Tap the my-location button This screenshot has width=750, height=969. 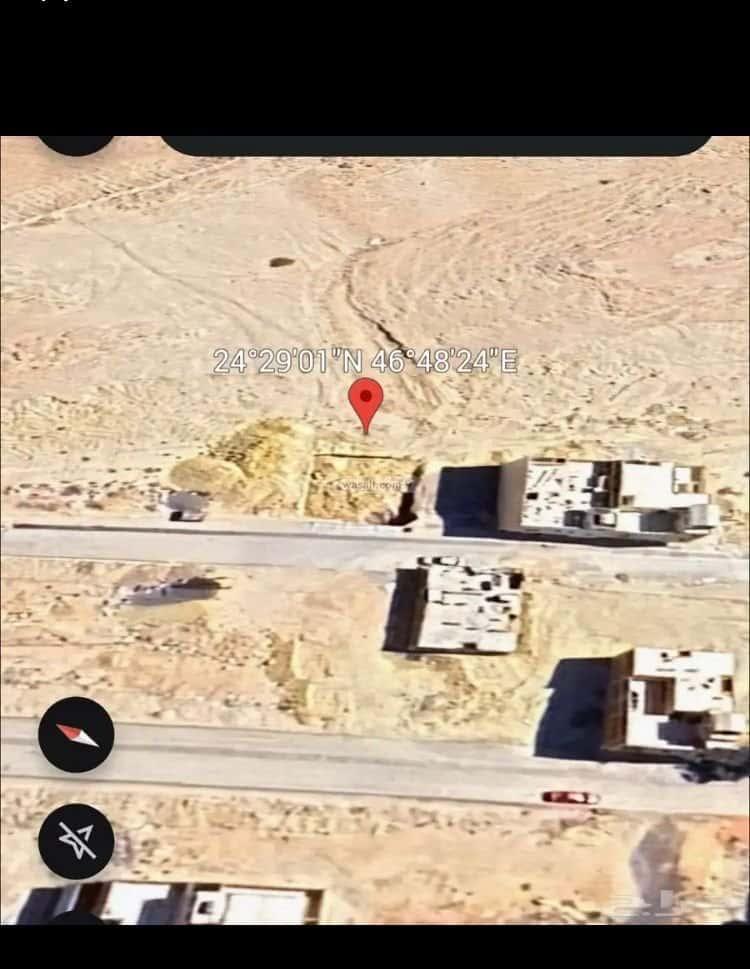(x=76, y=841)
